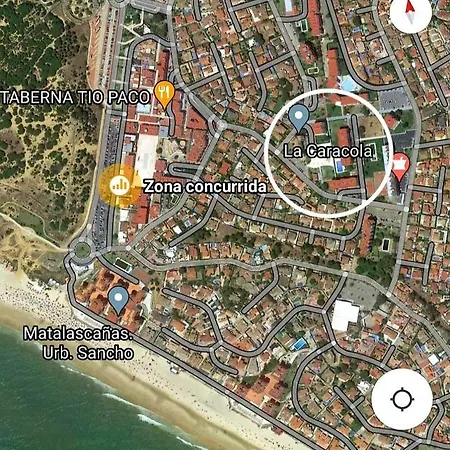This screenshot has width=450, height=450.
Task: Center map on my current location
Action: (x=402, y=399)
